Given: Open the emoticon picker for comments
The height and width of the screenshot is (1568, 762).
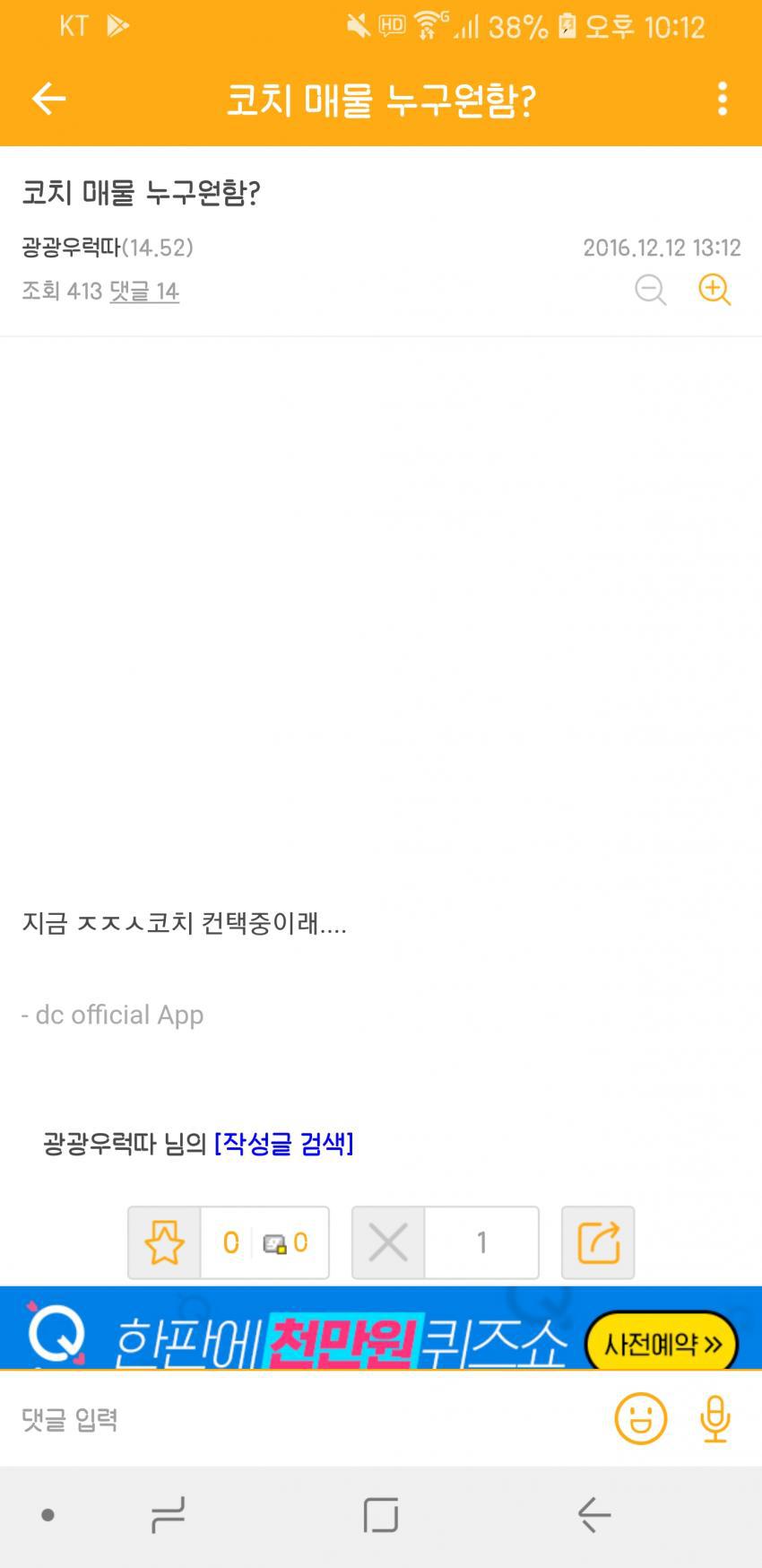Looking at the screenshot, I should tap(640, 1420).
